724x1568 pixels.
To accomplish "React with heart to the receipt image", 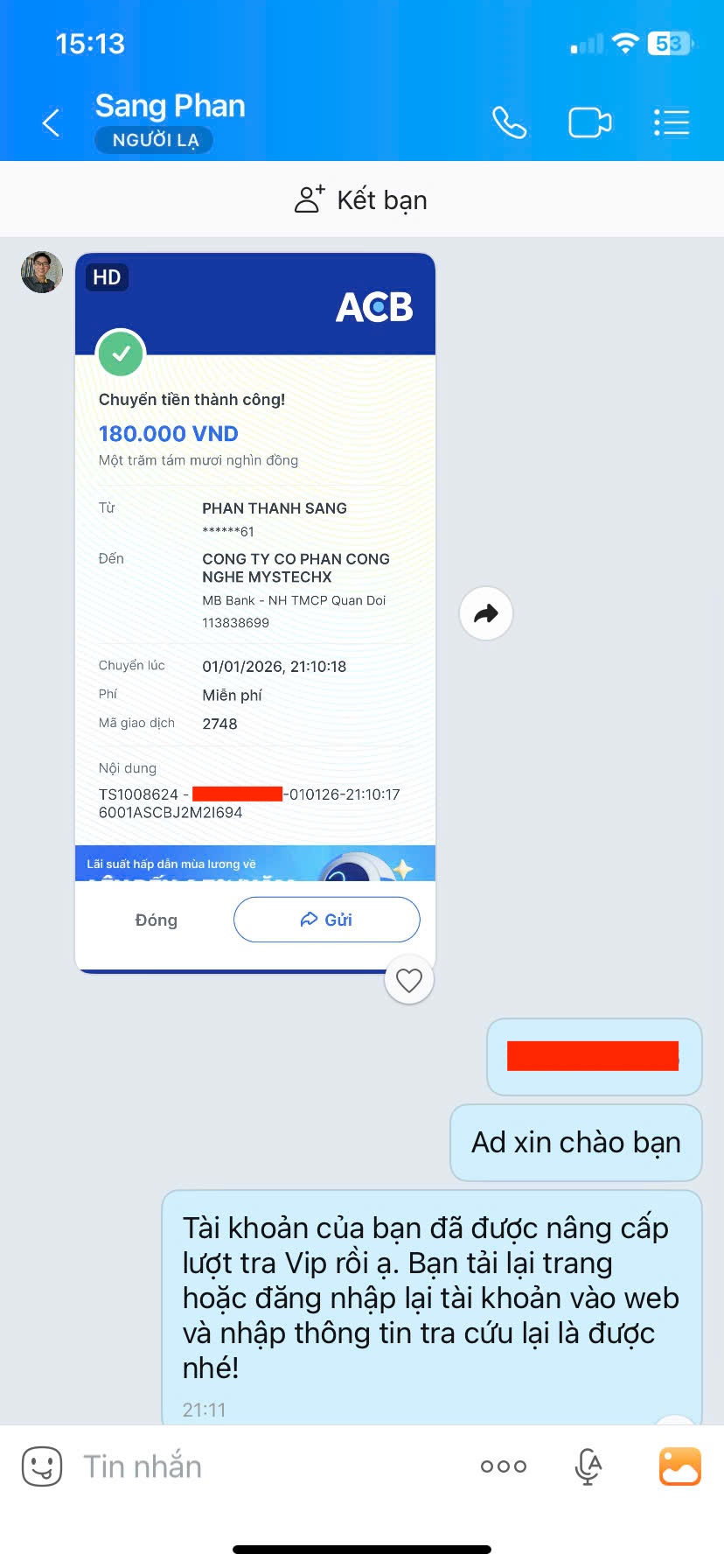I will [x=409, y=981].
